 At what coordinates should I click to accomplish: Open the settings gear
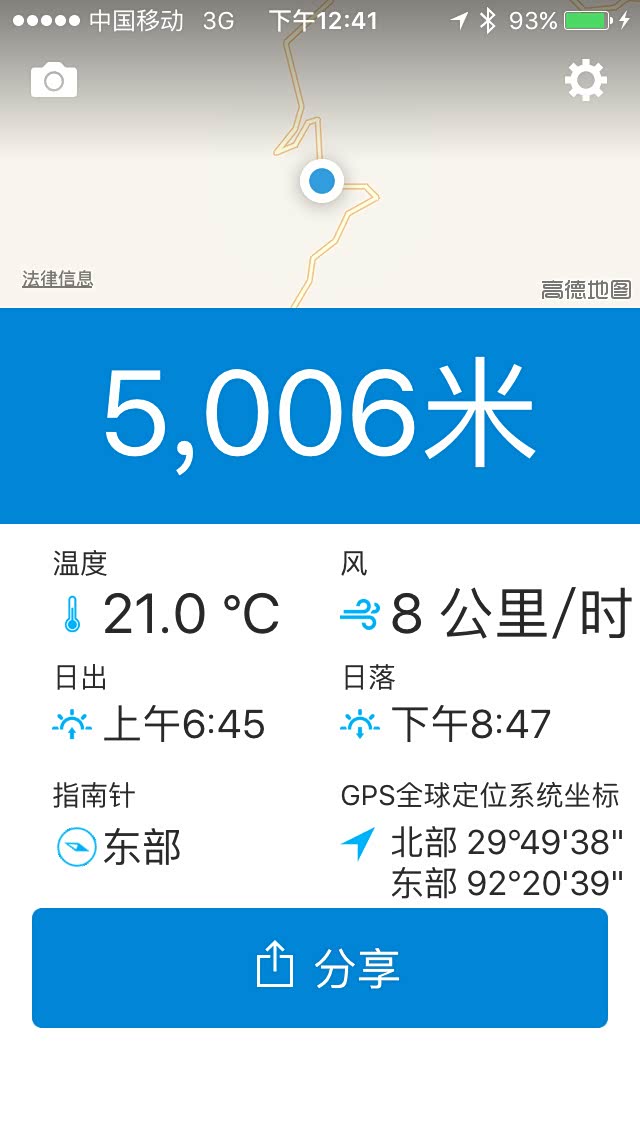pos(586,80)
